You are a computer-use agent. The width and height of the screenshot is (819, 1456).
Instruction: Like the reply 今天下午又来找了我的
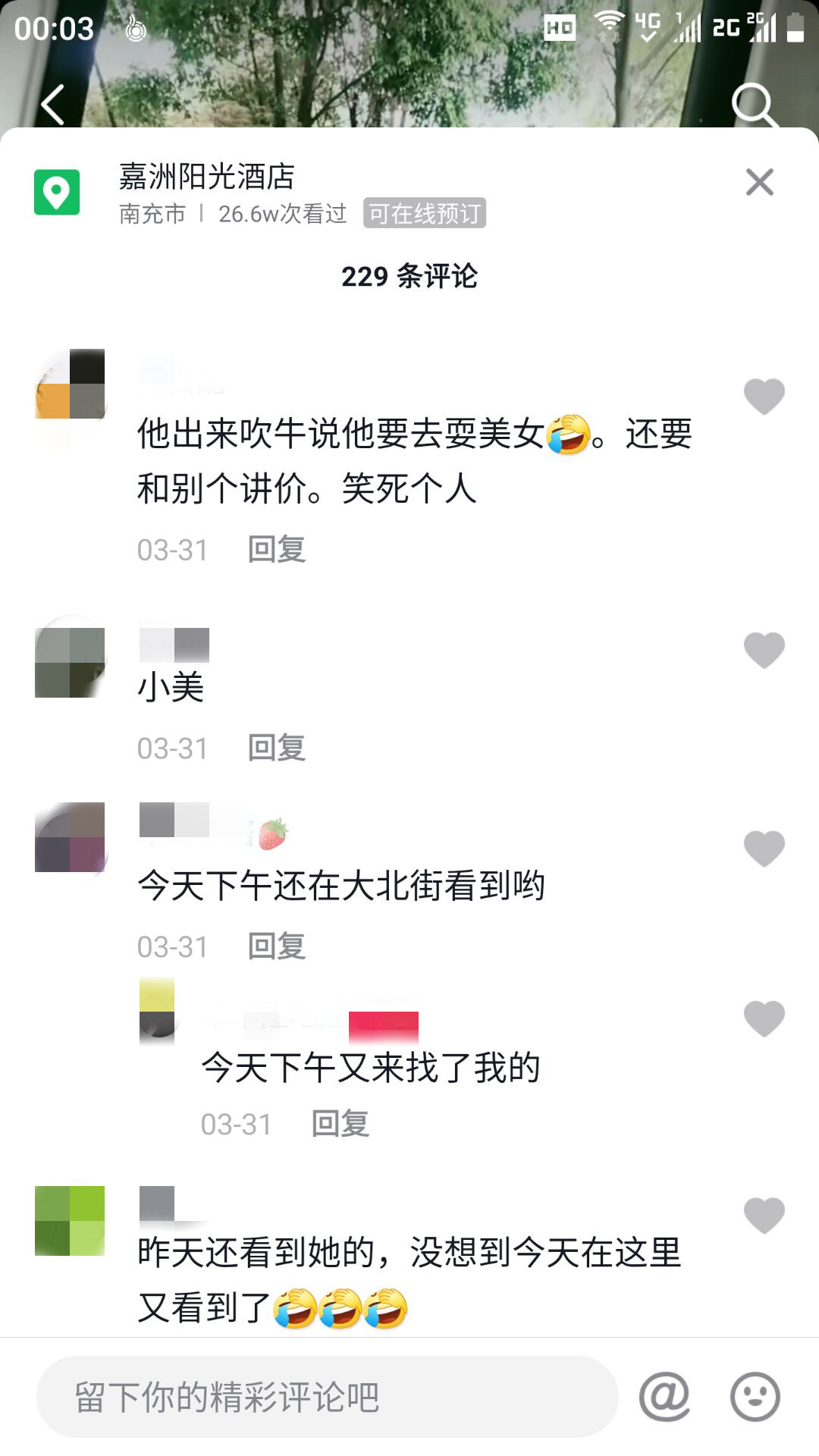tap(764, 1018)
